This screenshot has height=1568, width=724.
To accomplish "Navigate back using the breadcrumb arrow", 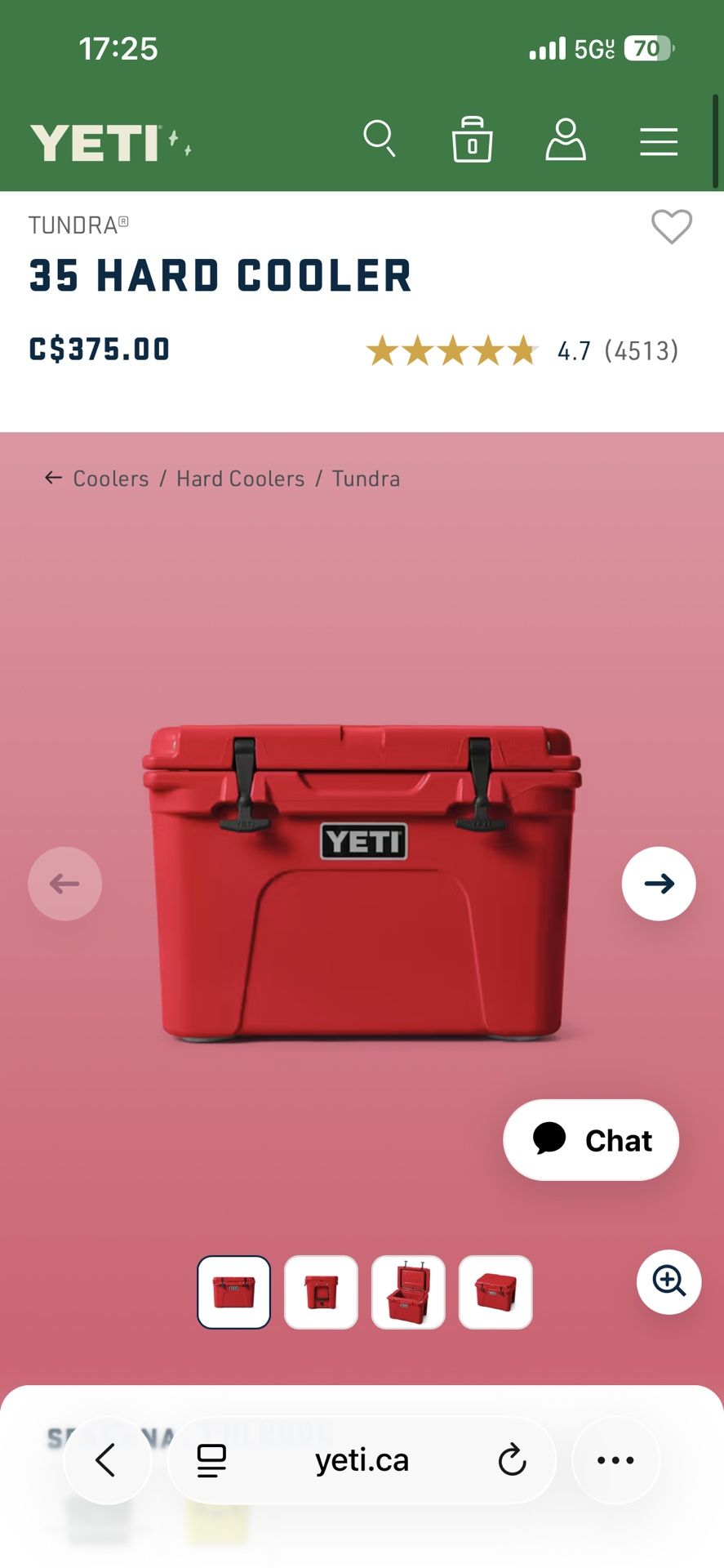I will [x=52, y=477].
